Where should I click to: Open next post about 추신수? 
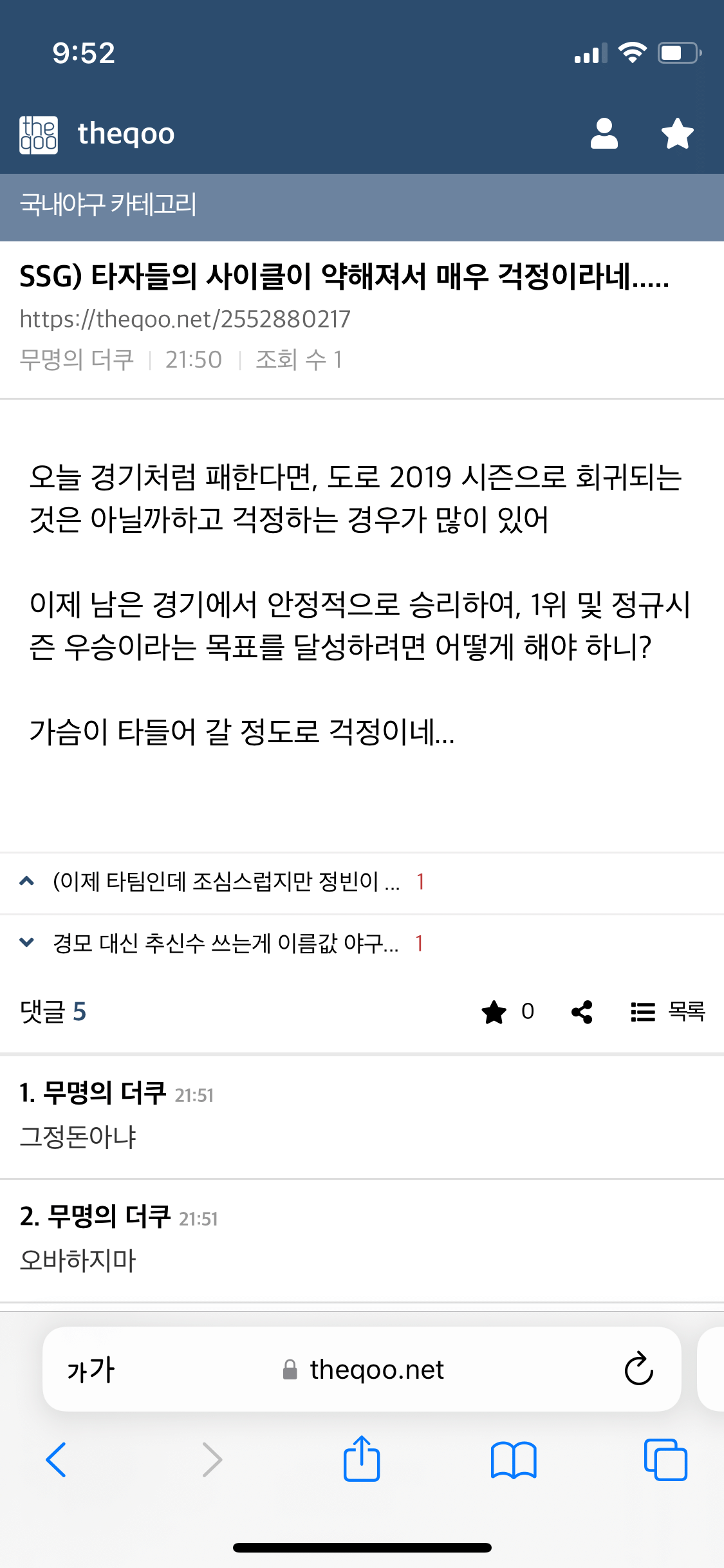(x=226, y=944)
